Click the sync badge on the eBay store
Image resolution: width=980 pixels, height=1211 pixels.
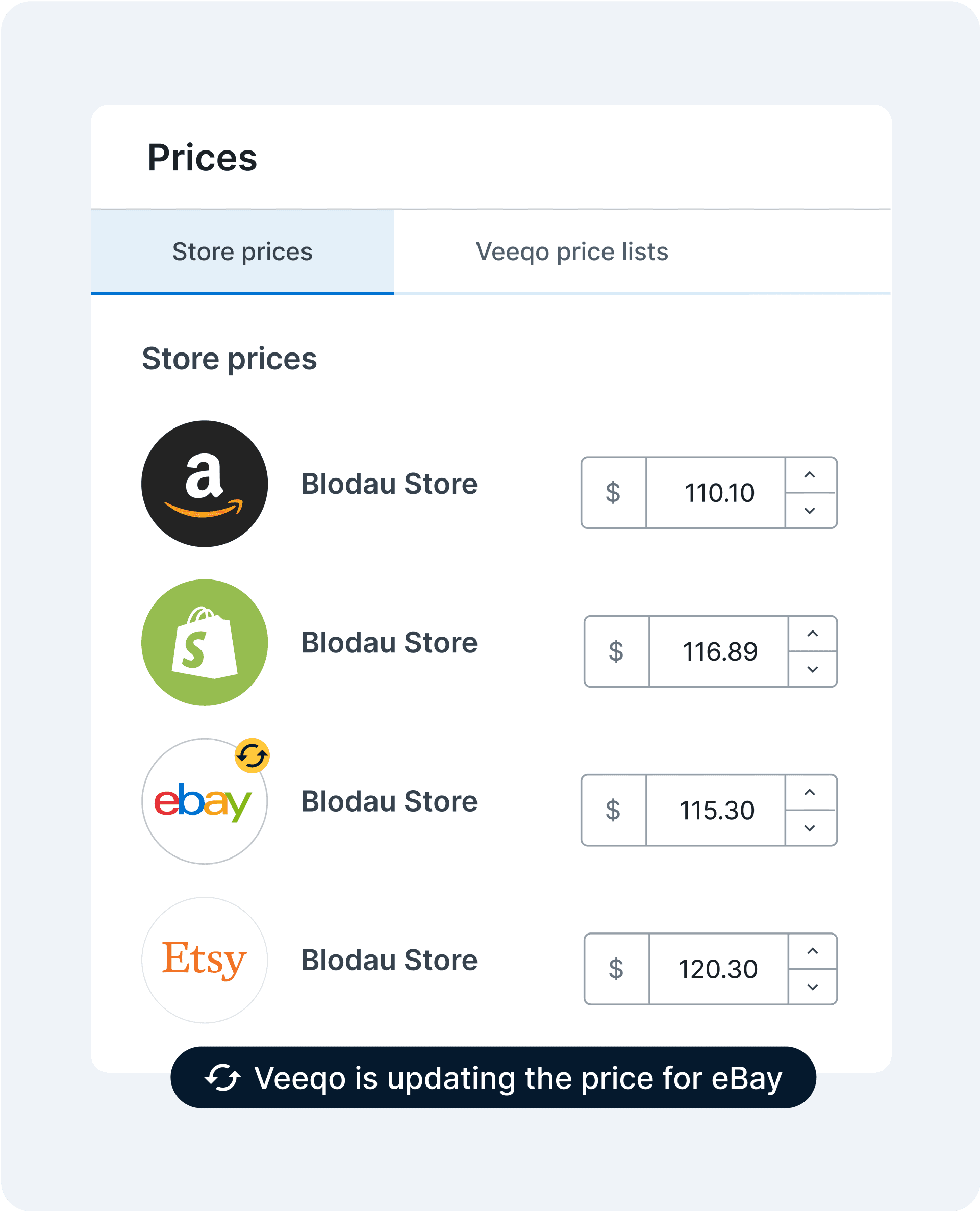point(253,756)
